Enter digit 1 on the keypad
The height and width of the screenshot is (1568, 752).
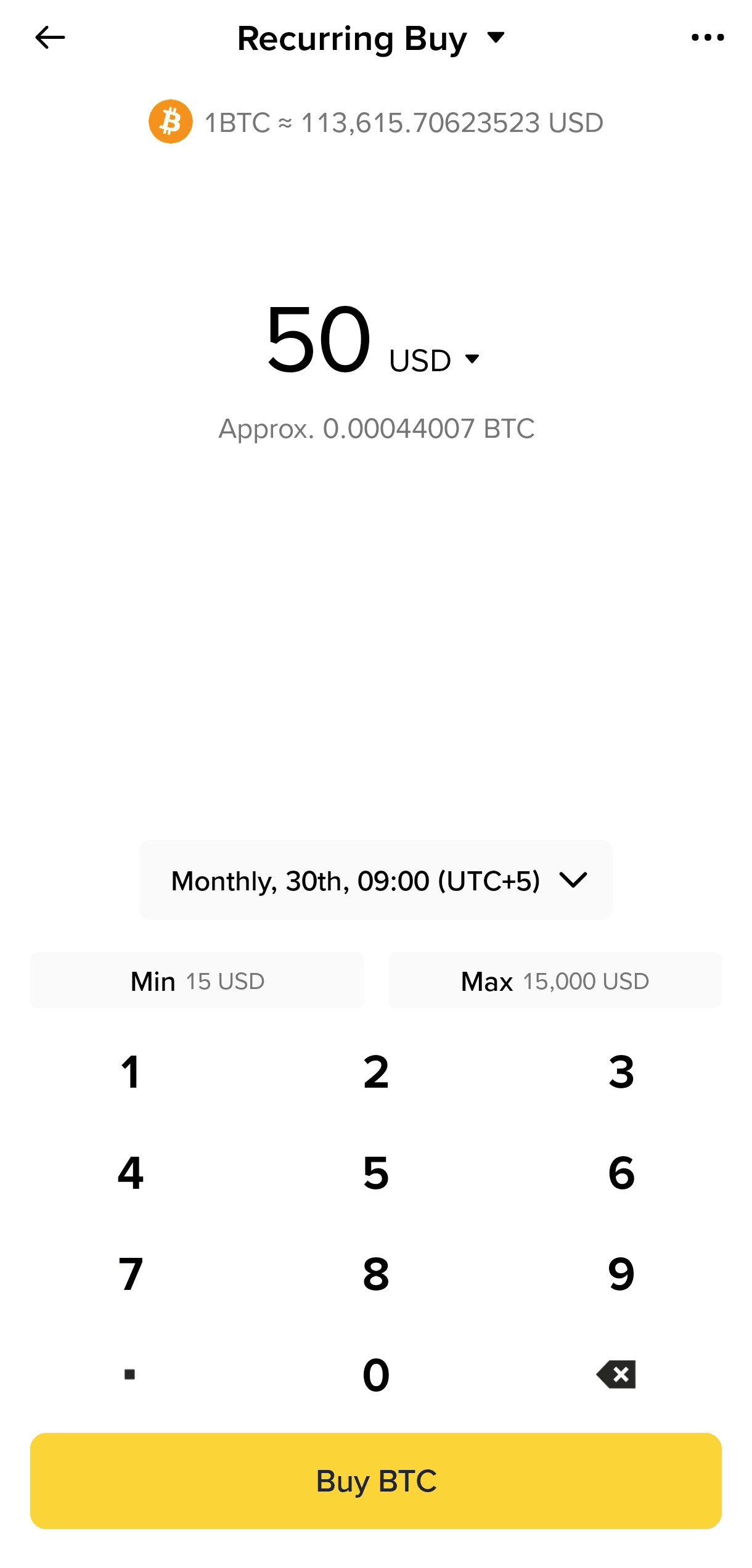[130, 1072]
